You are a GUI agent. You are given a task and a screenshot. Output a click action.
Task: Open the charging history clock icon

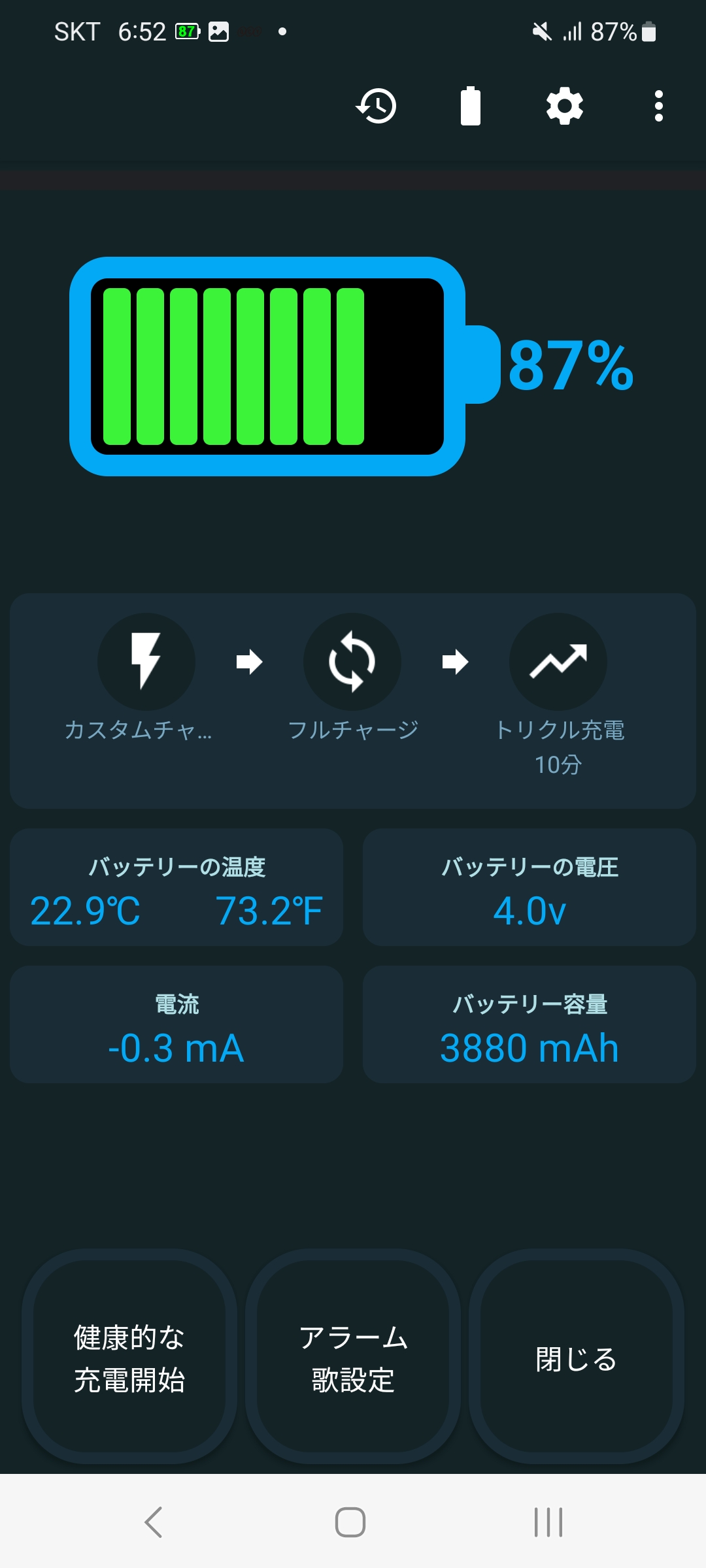pos(377,106)
